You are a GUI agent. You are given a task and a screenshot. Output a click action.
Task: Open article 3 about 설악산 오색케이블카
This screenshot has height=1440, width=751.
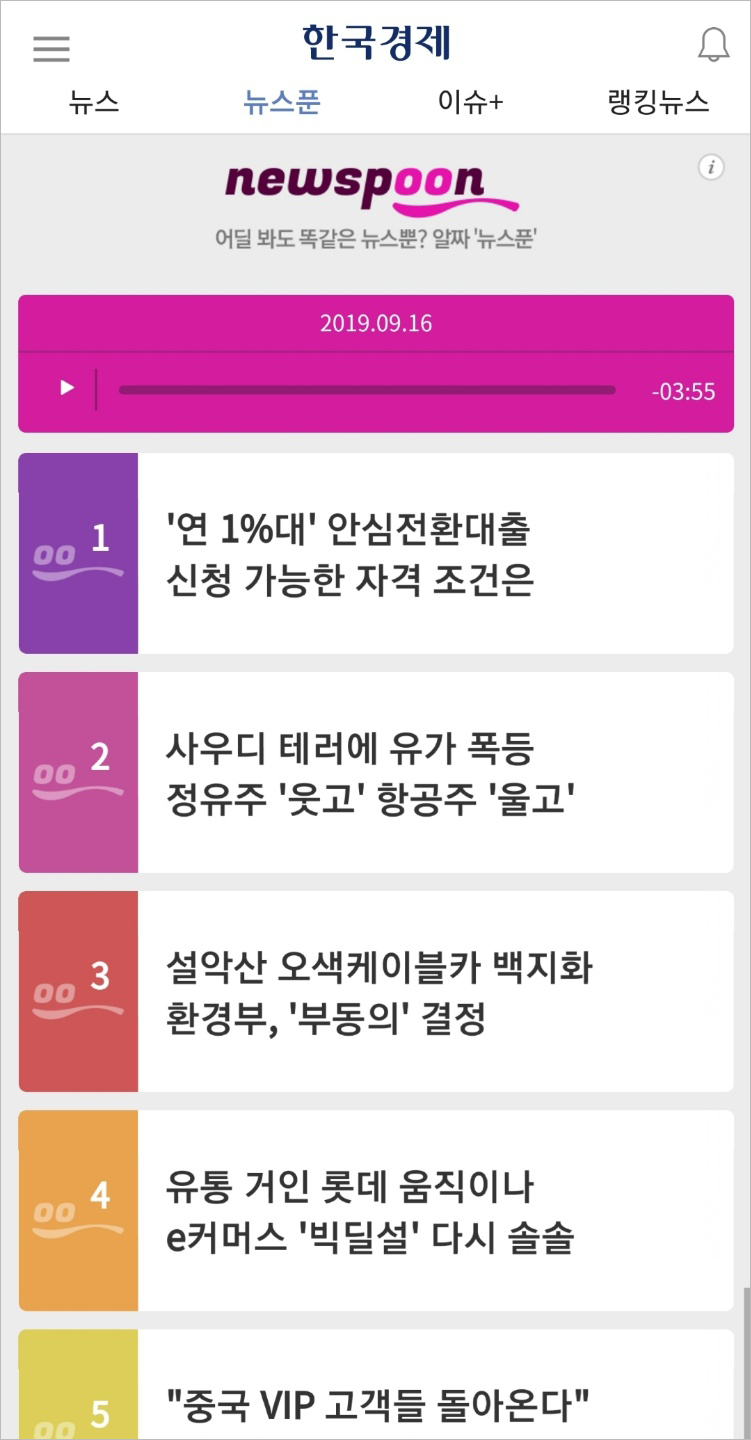tap(375, 991)
